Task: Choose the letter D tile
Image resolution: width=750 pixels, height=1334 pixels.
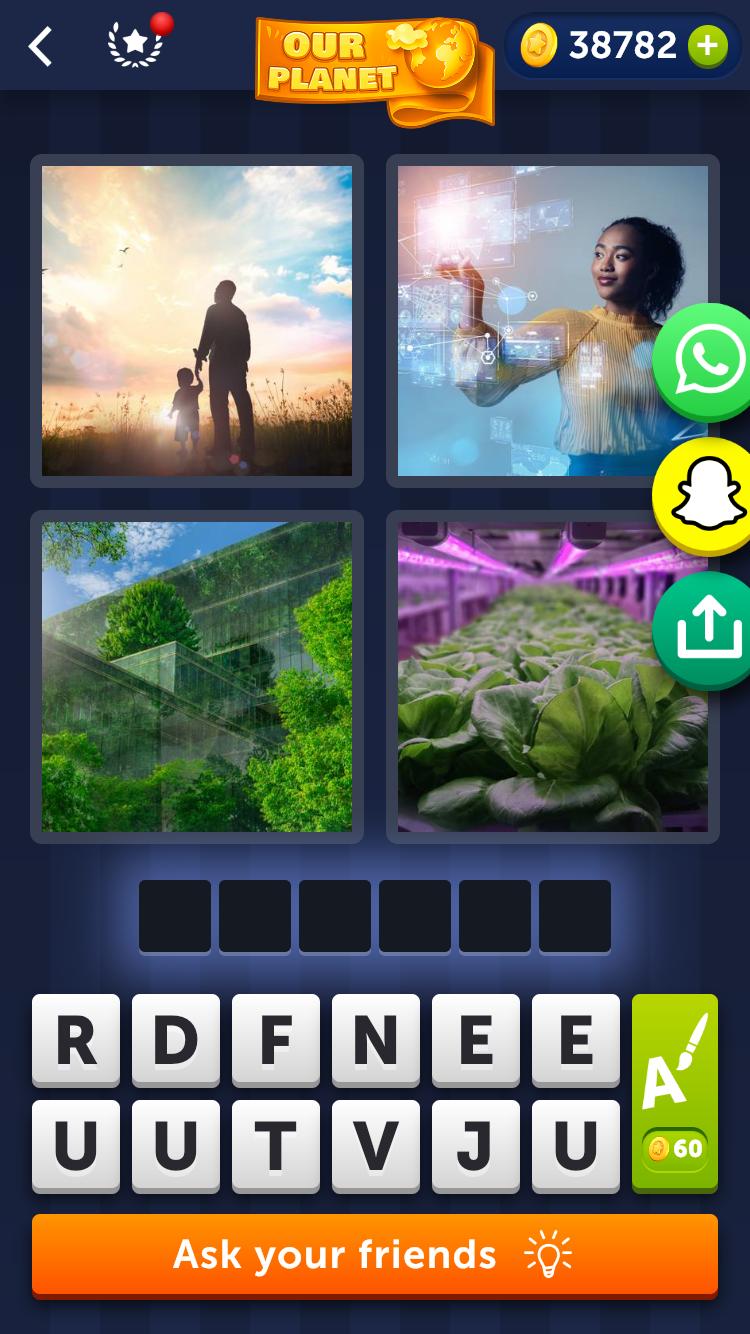Action: pyautogui.click(x=176, y=1040)
